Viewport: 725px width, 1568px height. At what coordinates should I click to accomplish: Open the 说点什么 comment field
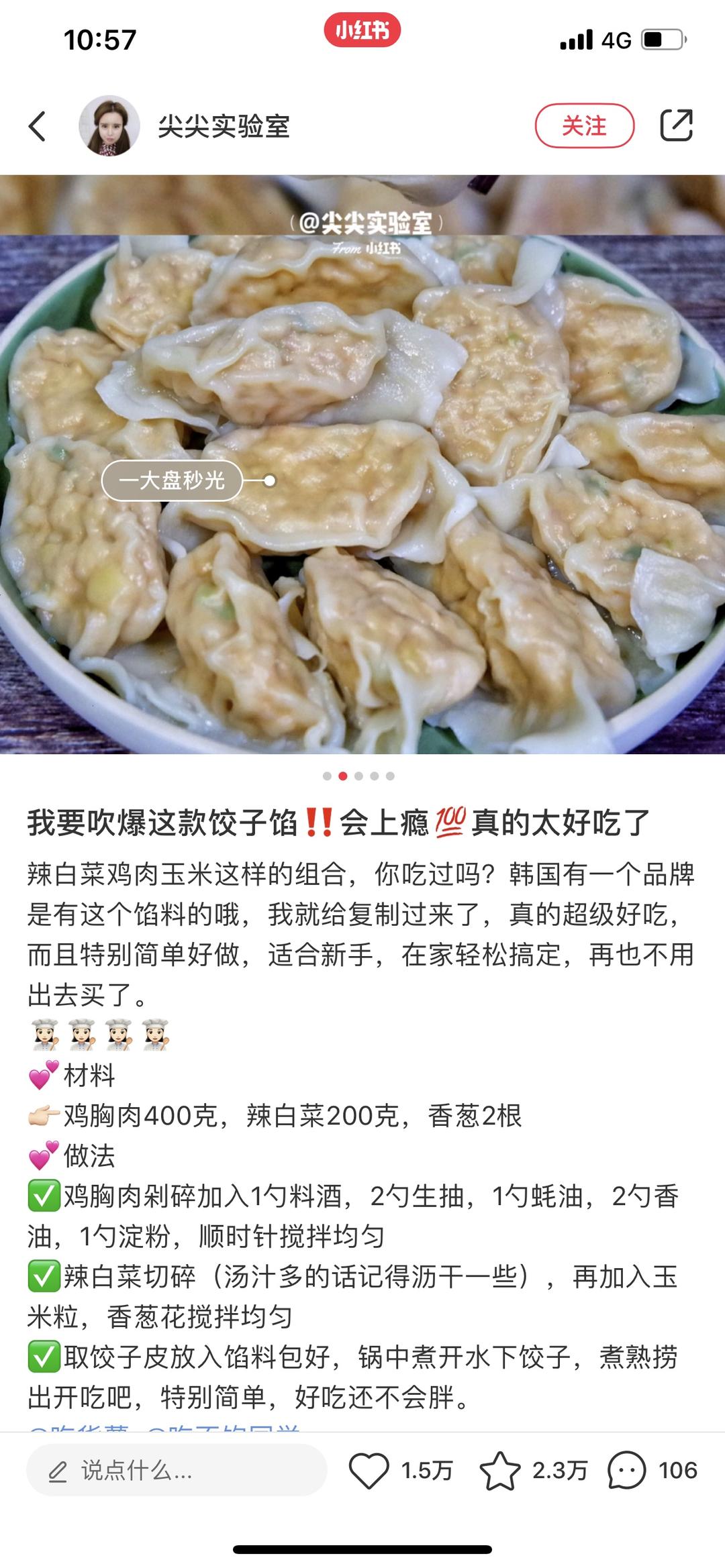176,1471
